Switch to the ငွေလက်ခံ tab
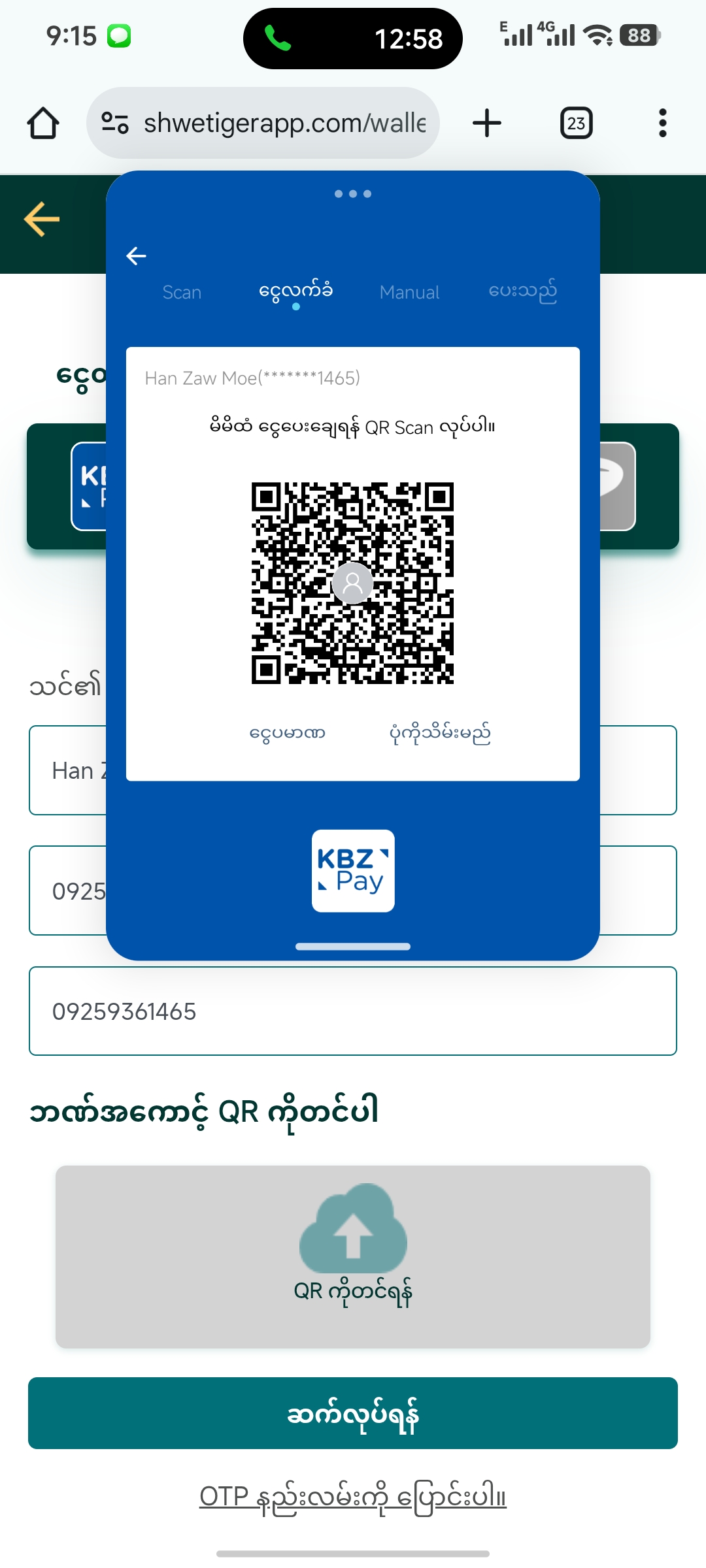The width and height of the screenshot is (706, 1568). 295,291
